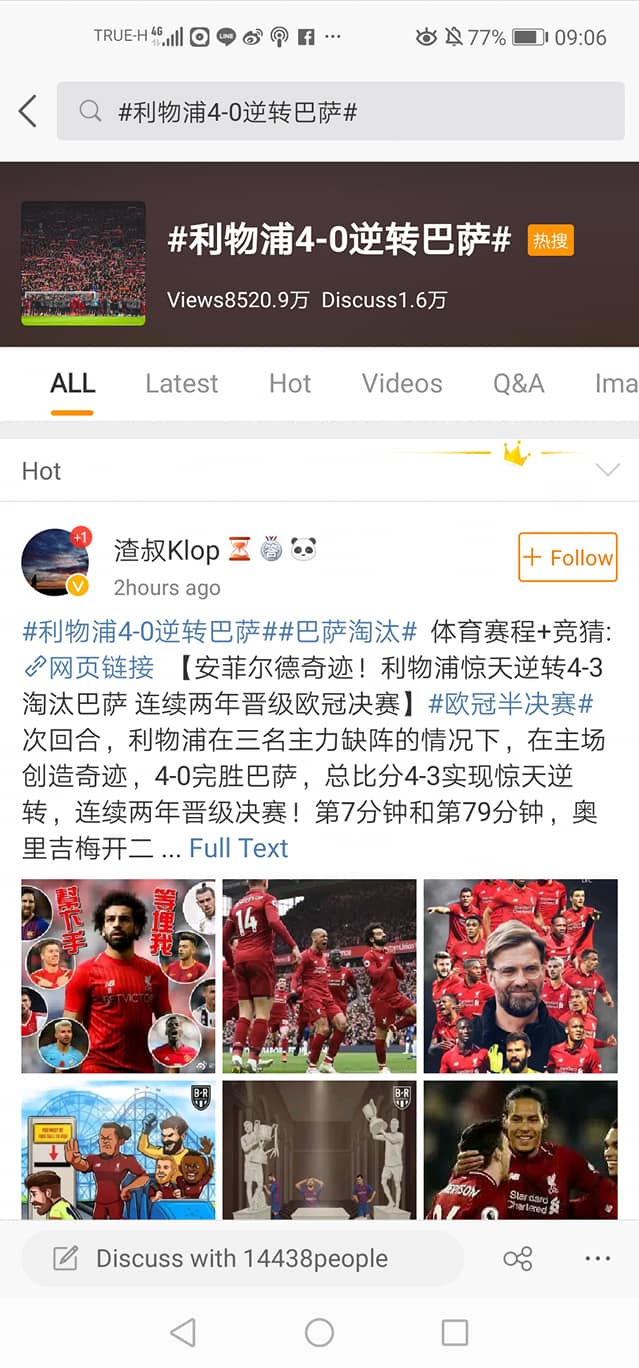View the Salah cartoon collage image

click(x=118, y=976)
